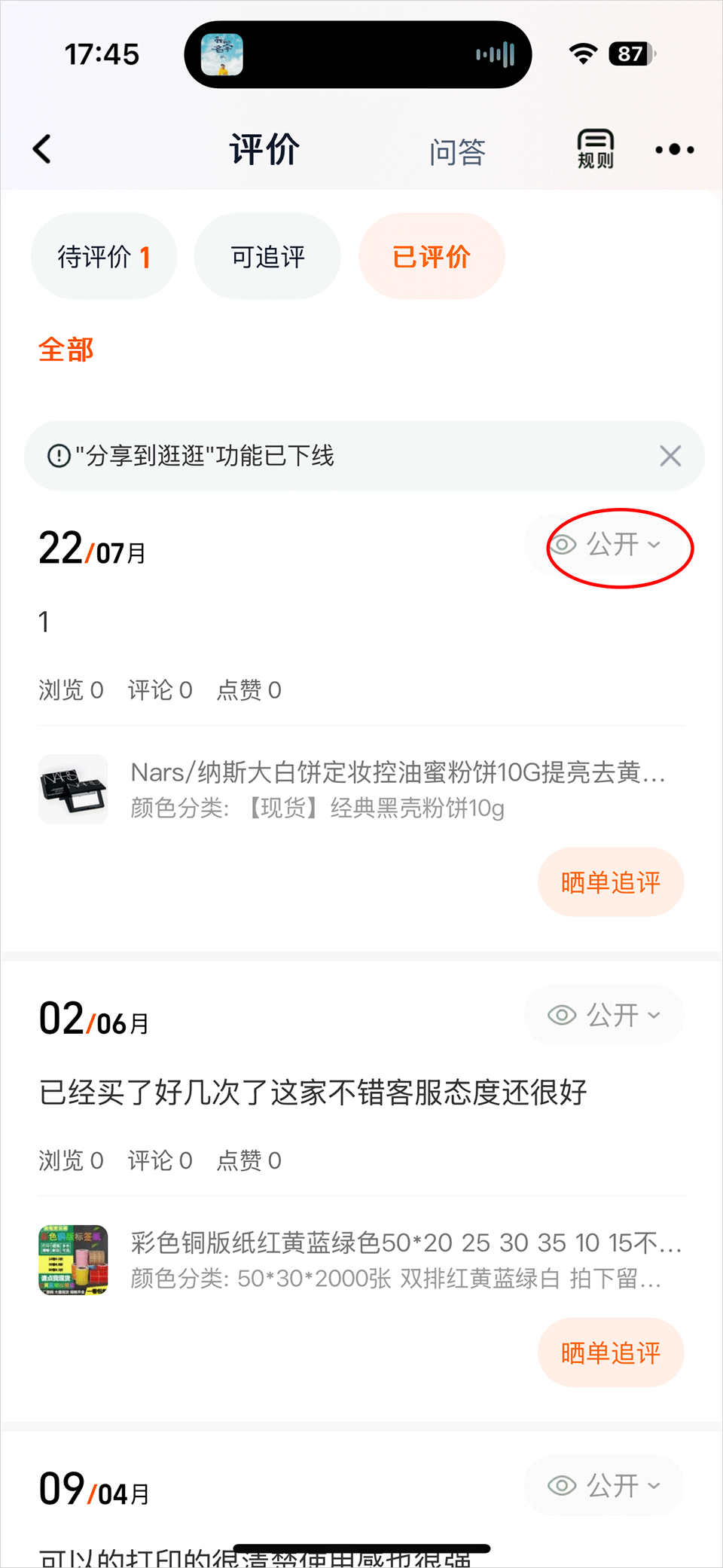723x1568 pixels.
Task: Select the 可追评 filter chip
Action: (267, 257)
